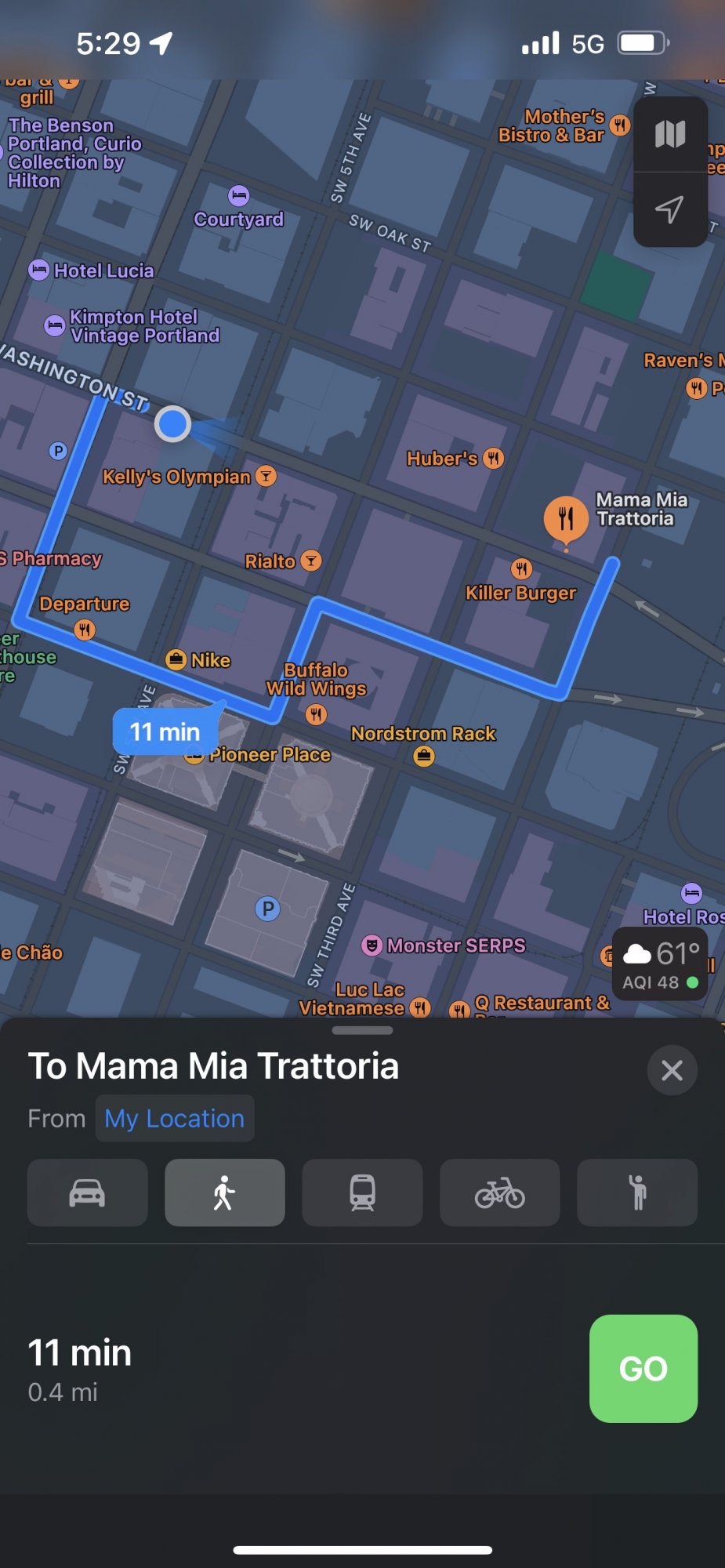Tap the 11 min route label
The width and height of the screenshot is (725, 1568).
click(165, 731)
